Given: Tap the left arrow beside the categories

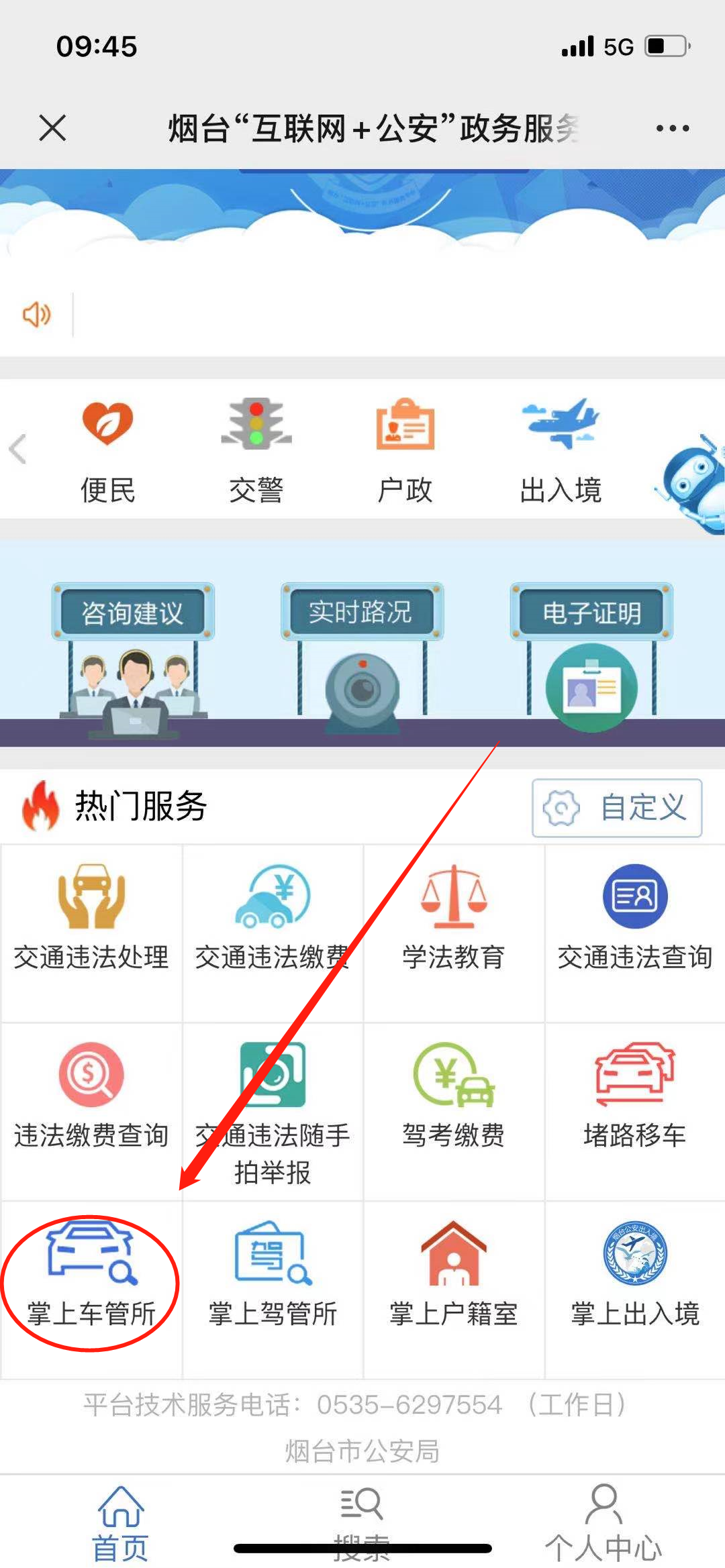Looking at the screenshot, I should click(x=18, y=449).
